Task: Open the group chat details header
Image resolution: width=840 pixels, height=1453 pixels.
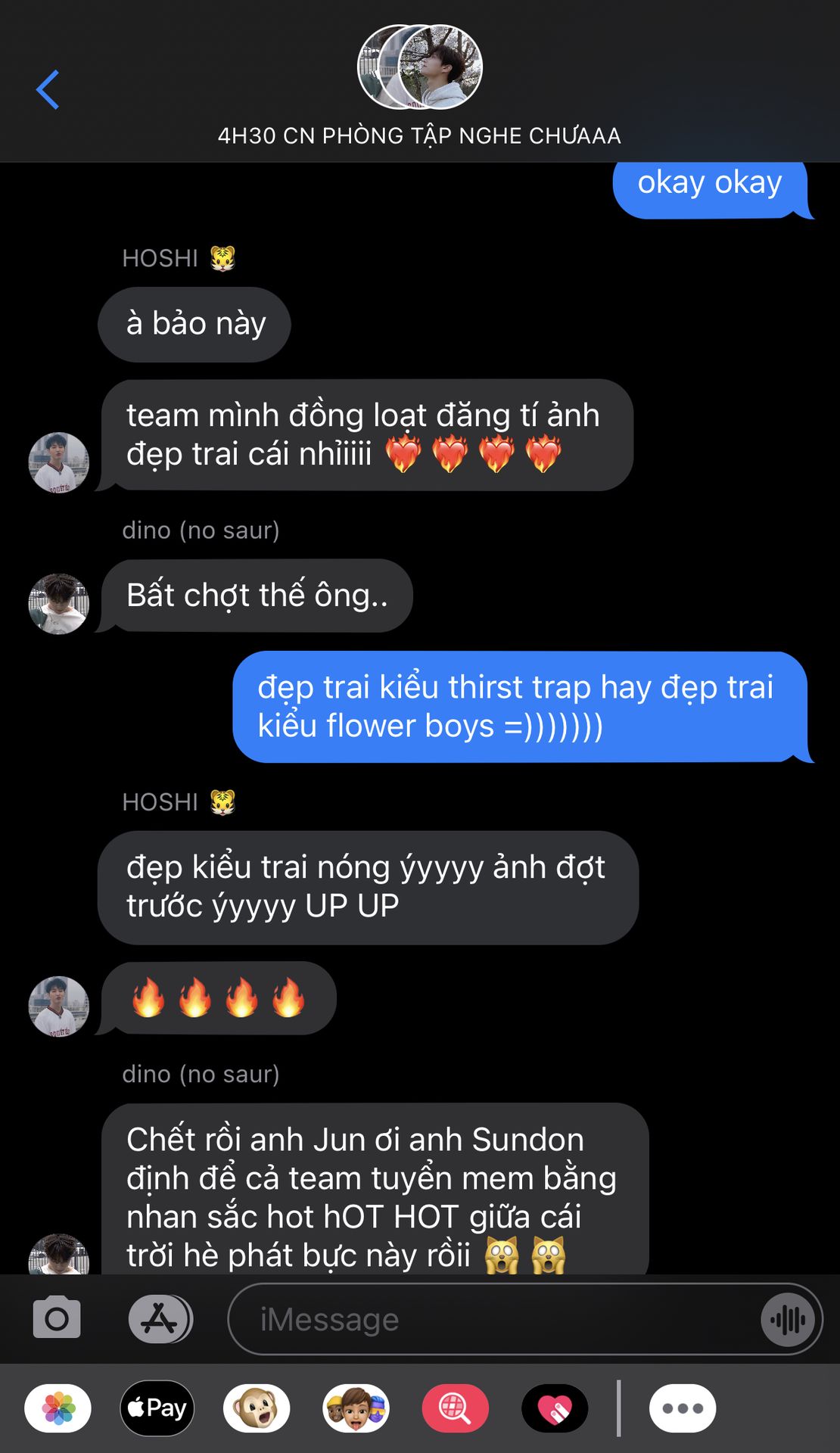Action: coord(419,86)
